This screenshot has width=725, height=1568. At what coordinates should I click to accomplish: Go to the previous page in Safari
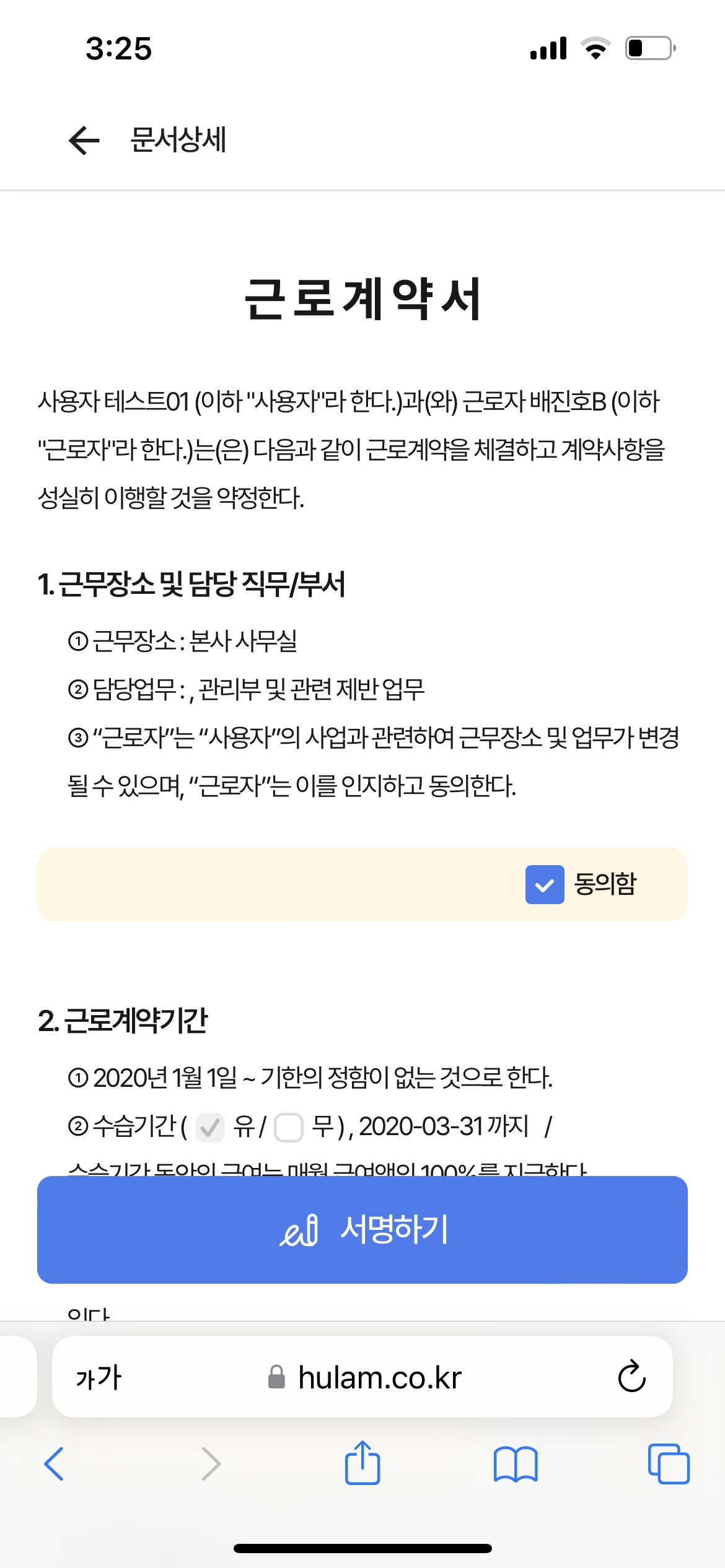tap(54, 1464)
